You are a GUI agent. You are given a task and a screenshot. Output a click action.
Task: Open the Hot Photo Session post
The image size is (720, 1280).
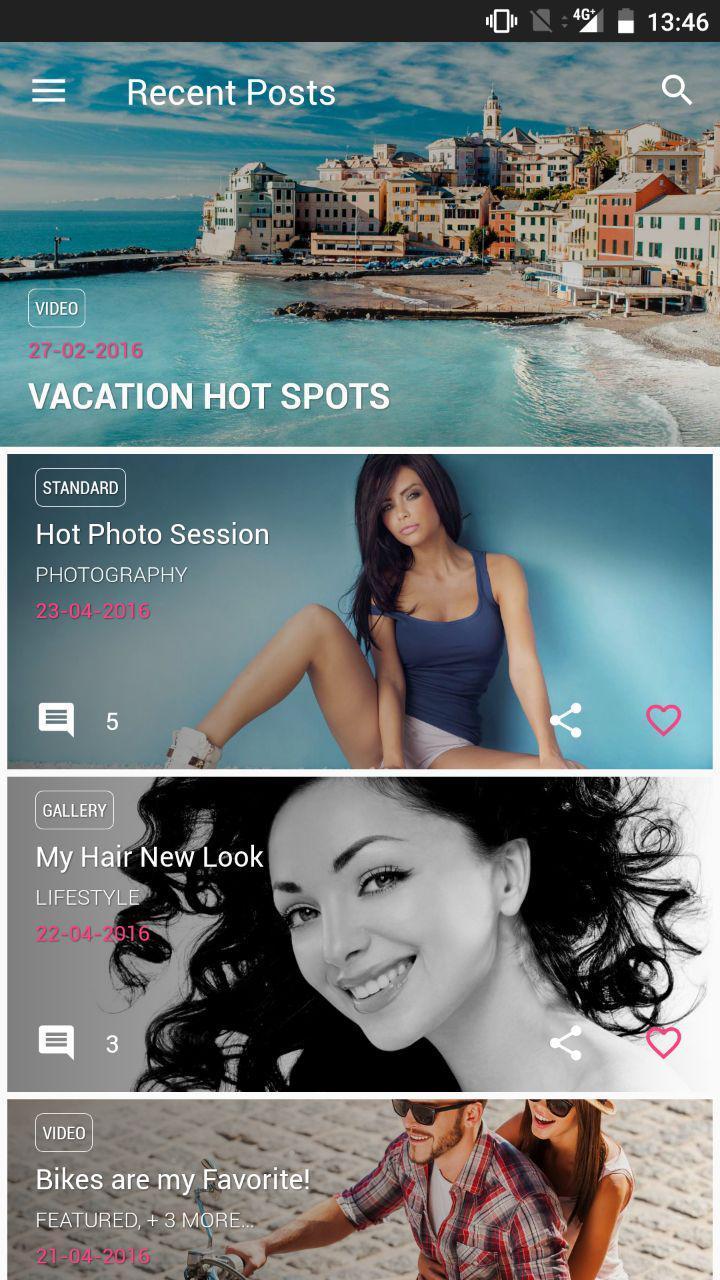coord(152,534)
